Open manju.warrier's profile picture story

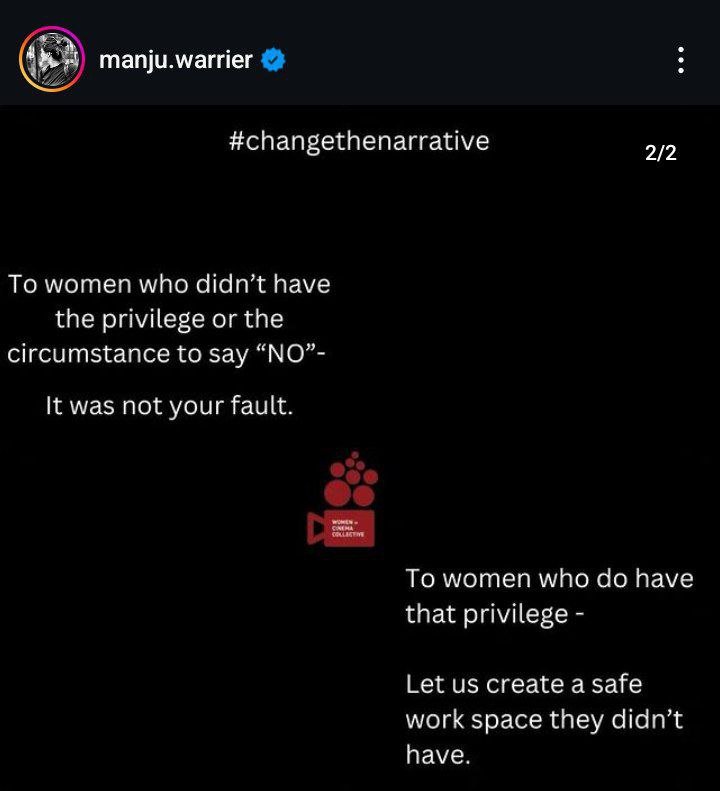click(x=51, y=59)
